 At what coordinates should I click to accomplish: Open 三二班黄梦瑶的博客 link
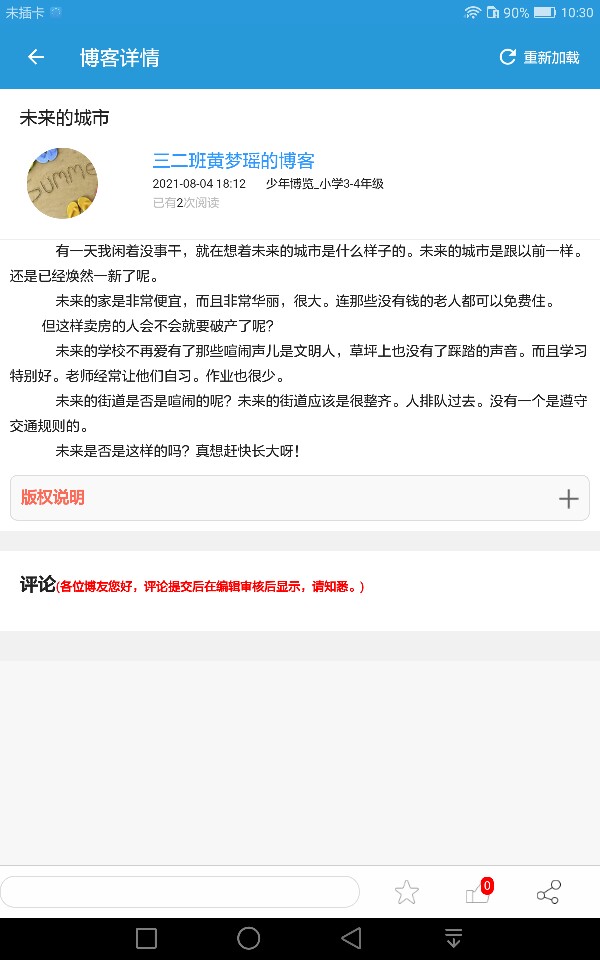click(x=233, y=160)
